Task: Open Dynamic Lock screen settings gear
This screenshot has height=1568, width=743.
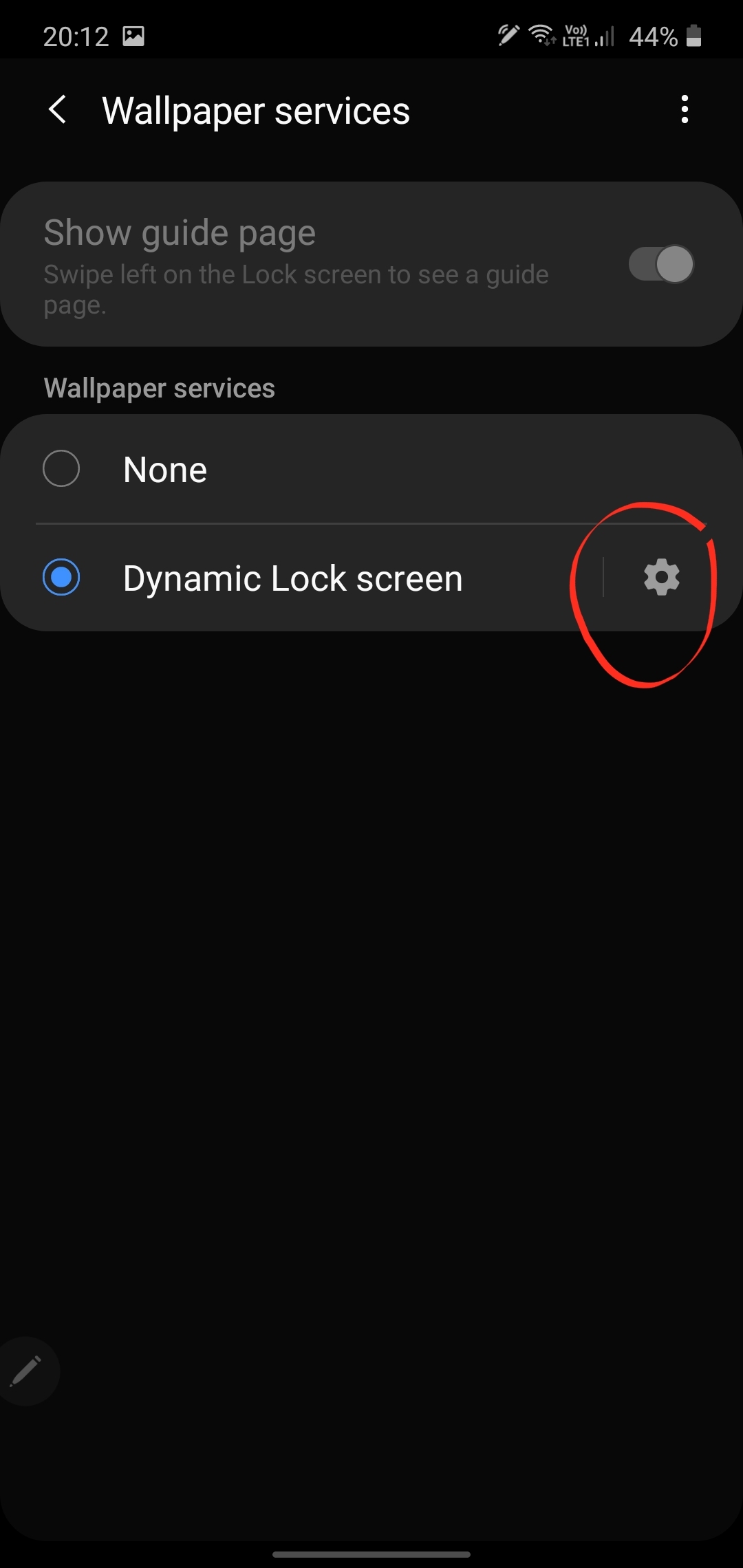Action: [661, 577]
